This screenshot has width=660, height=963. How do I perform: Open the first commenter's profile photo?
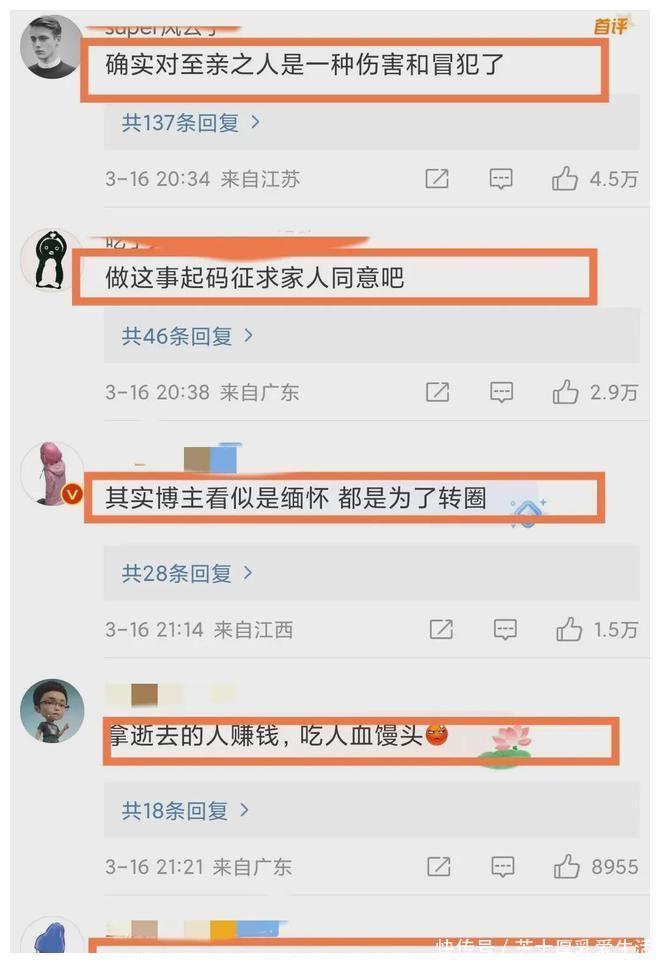pos(51,47)
